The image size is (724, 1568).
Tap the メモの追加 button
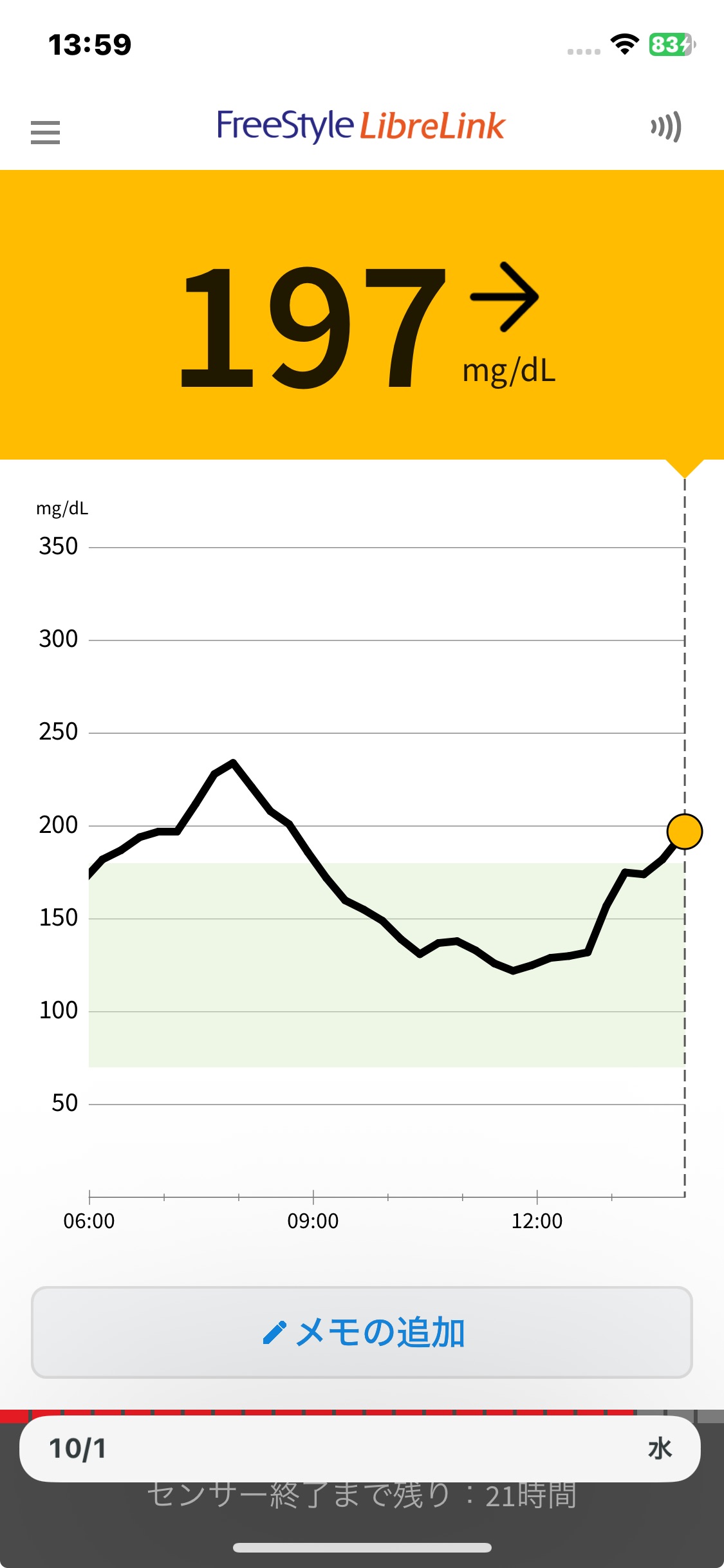click(x=362, y=1332)
